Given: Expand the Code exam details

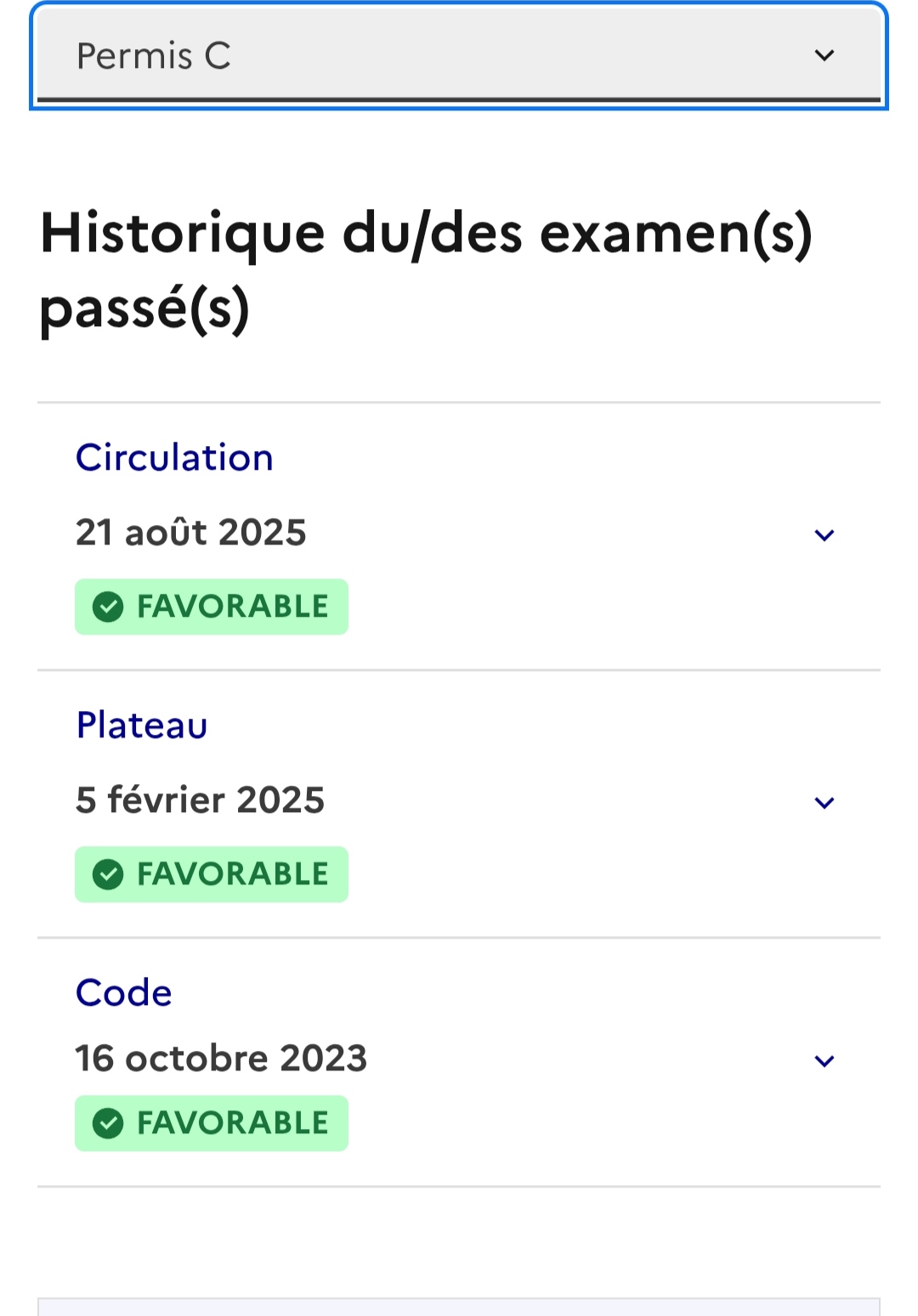Looking at the screenshot, I should 824,1061.
